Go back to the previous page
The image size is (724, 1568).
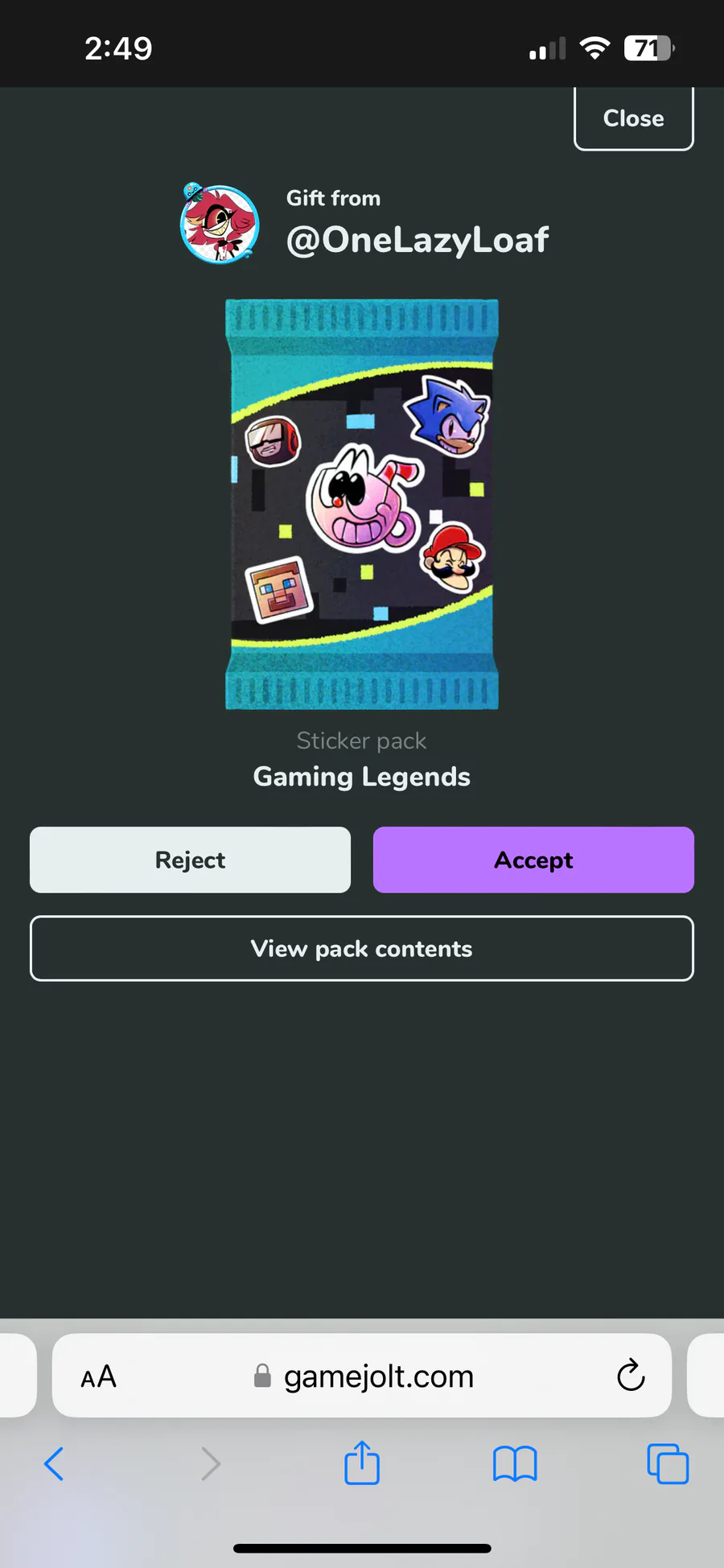click(x=54, y=1463)
